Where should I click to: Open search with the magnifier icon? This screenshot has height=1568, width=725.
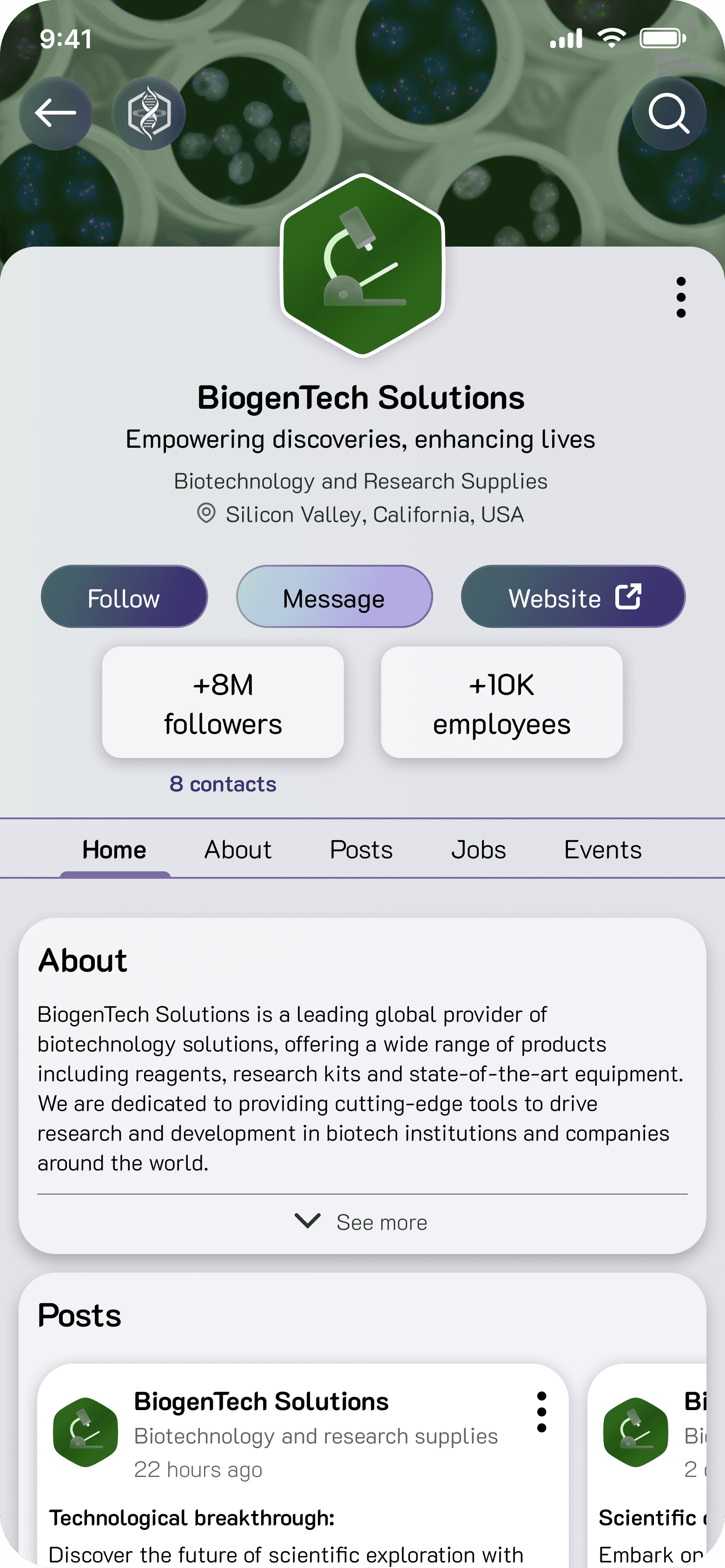coord(669,113)
